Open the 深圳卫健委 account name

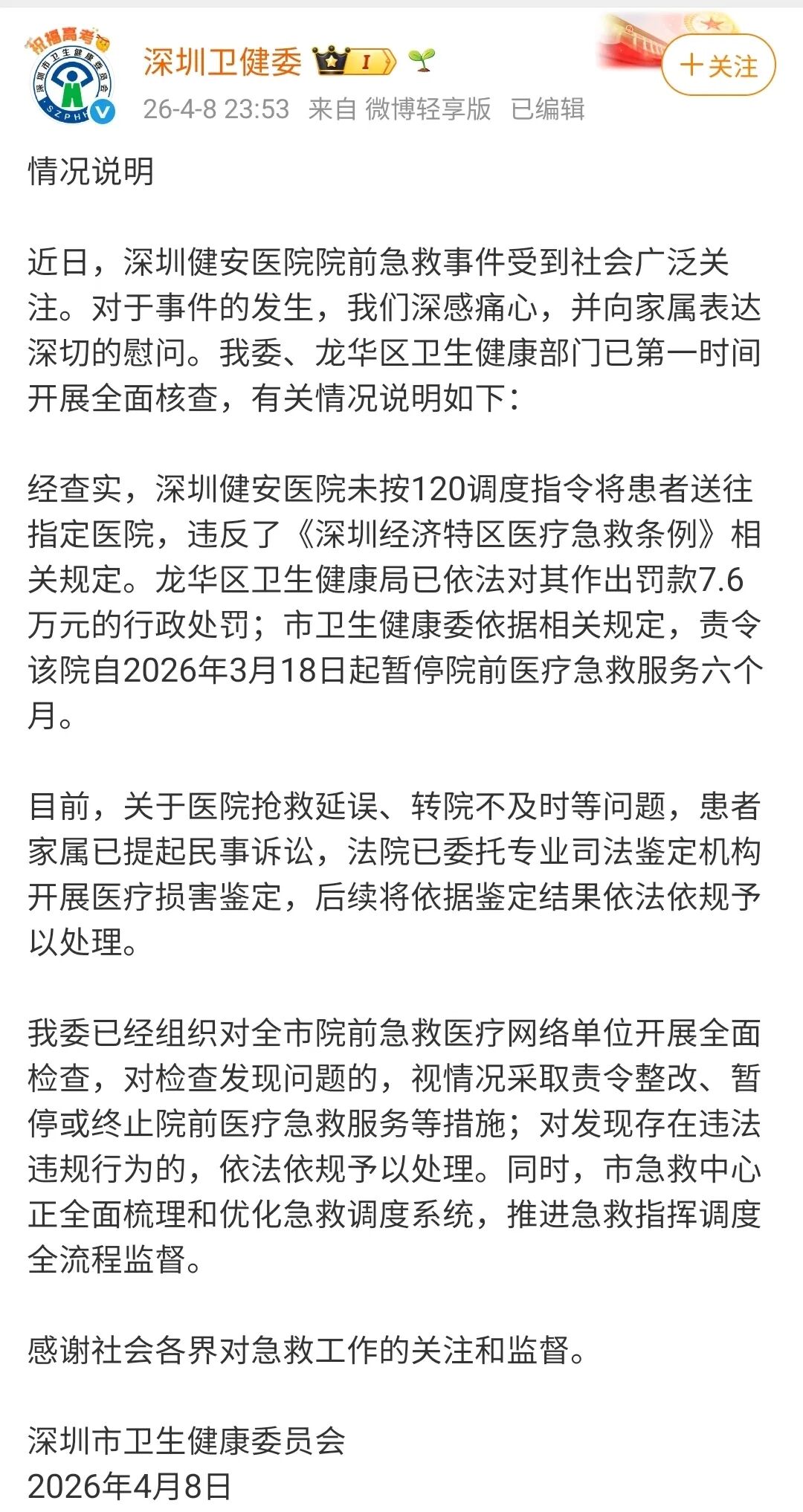click(x=222, y=62)
